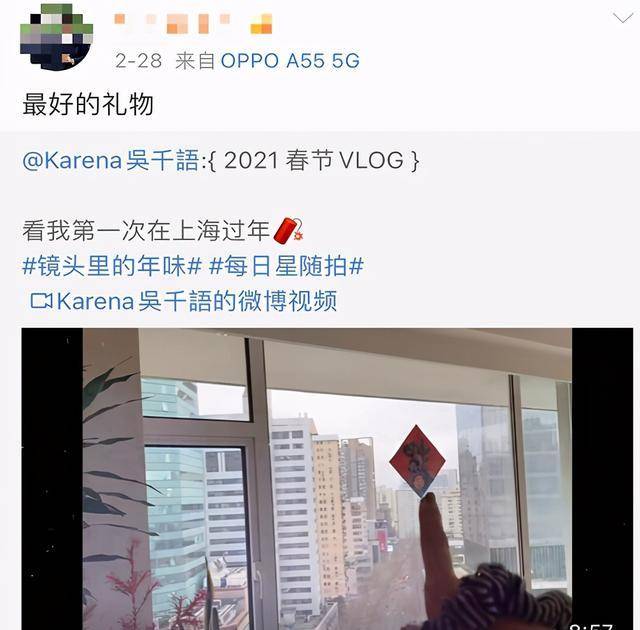Open the poster's profile avatar
This screenshot has width=640, height=630.
tap(56, 37)
